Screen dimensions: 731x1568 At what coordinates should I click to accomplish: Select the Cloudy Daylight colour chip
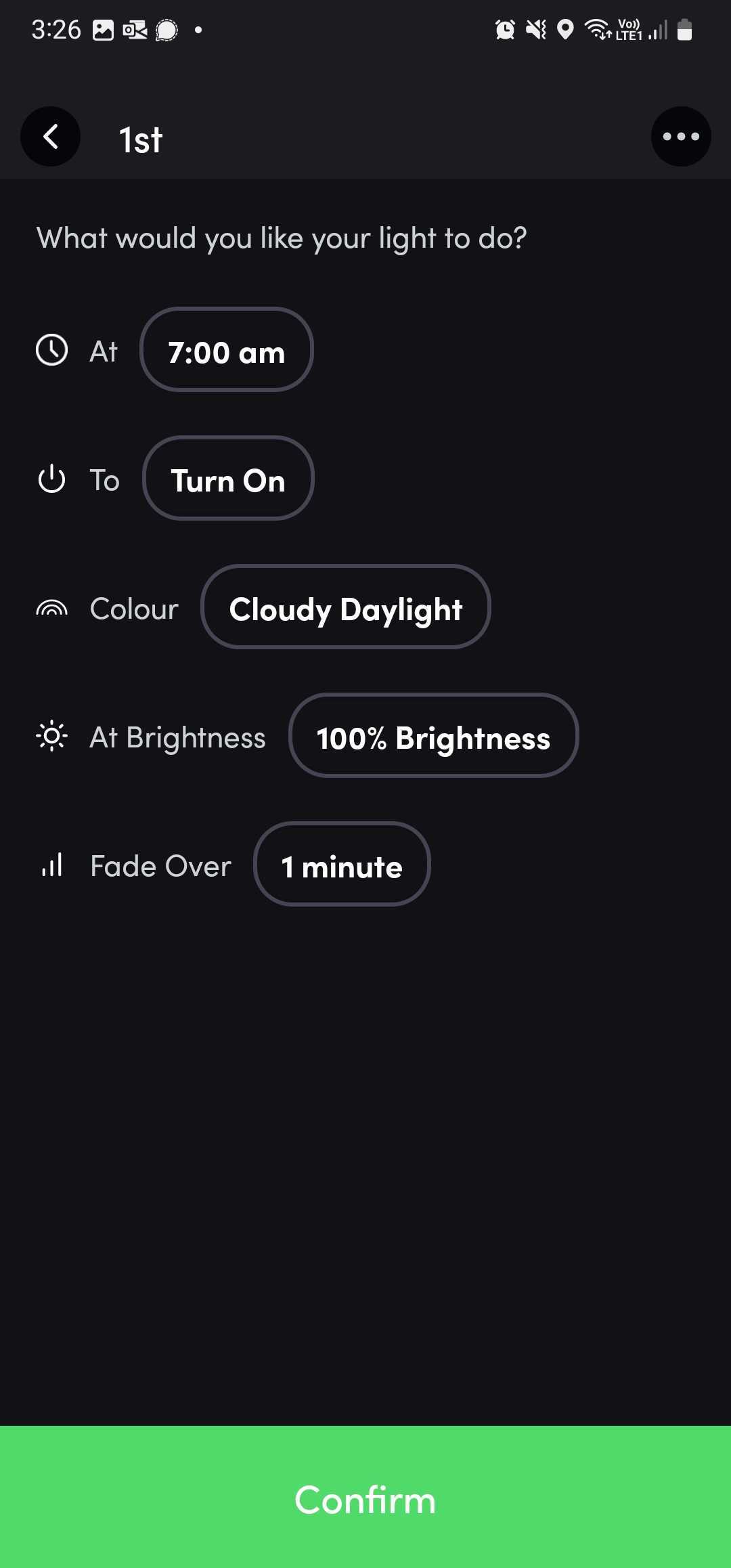pos(346,607)
